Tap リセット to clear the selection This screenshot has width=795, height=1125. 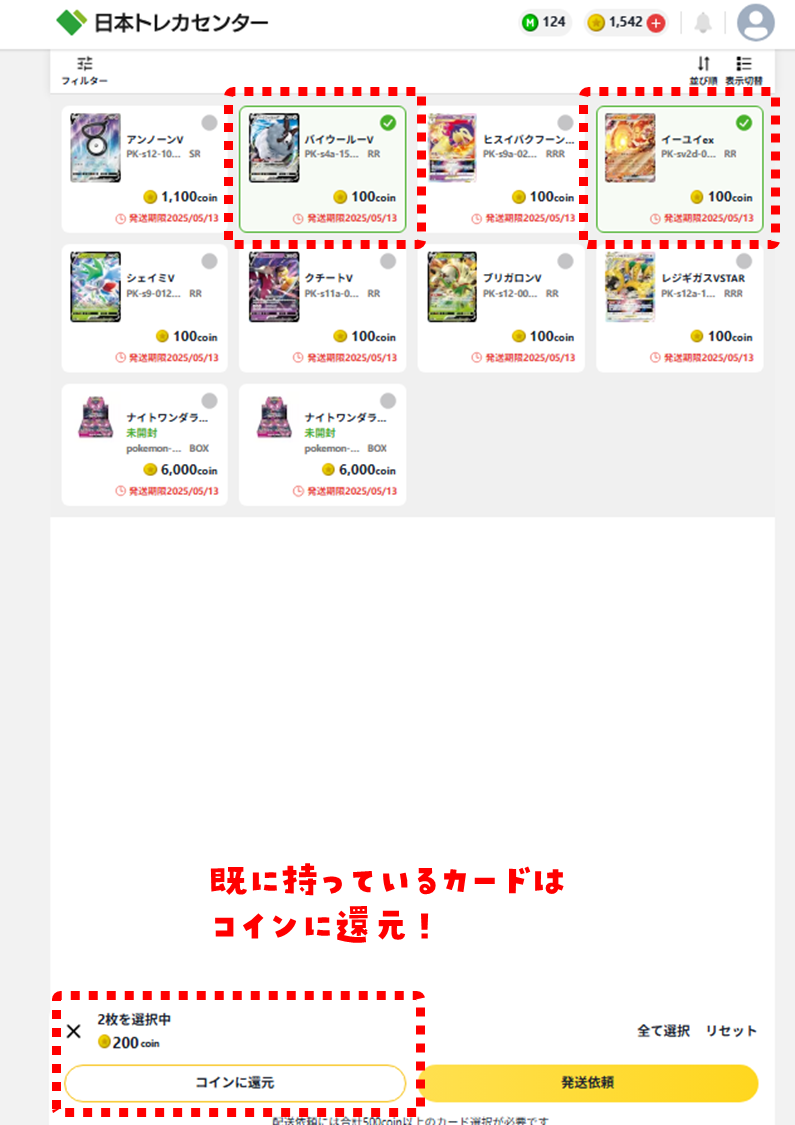click(x=731, y=1031)
